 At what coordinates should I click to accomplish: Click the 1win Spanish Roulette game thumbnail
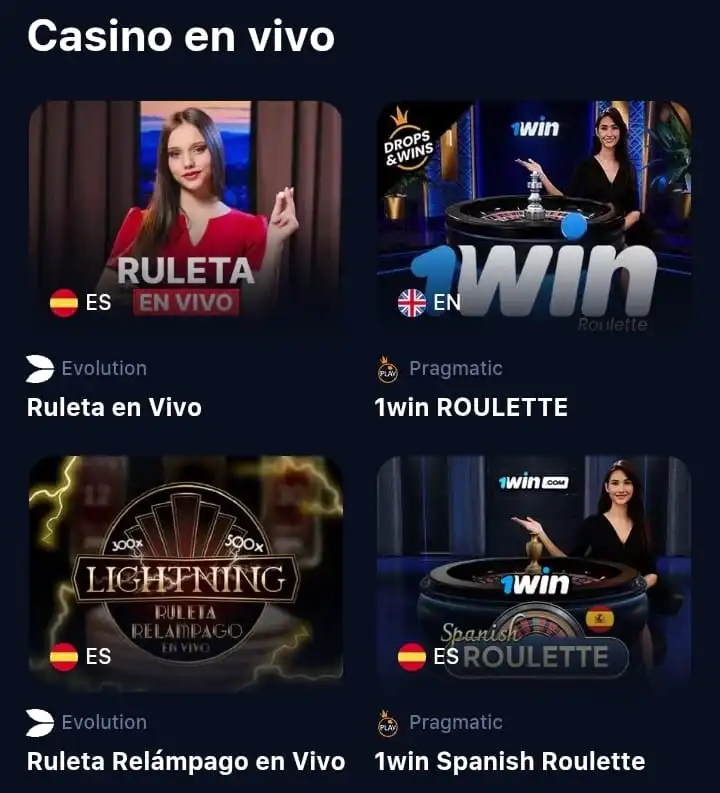click(x=533, y=570)
